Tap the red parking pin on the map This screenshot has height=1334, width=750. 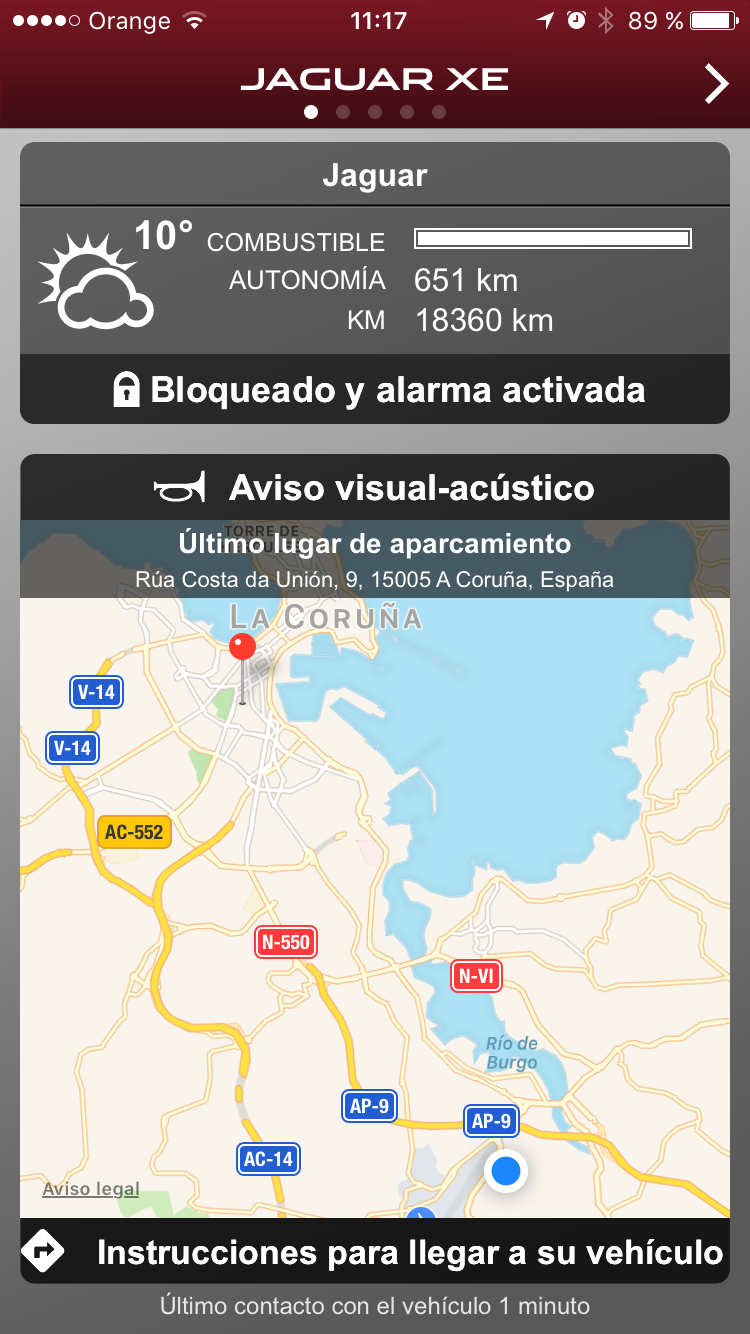coord(242,648)
